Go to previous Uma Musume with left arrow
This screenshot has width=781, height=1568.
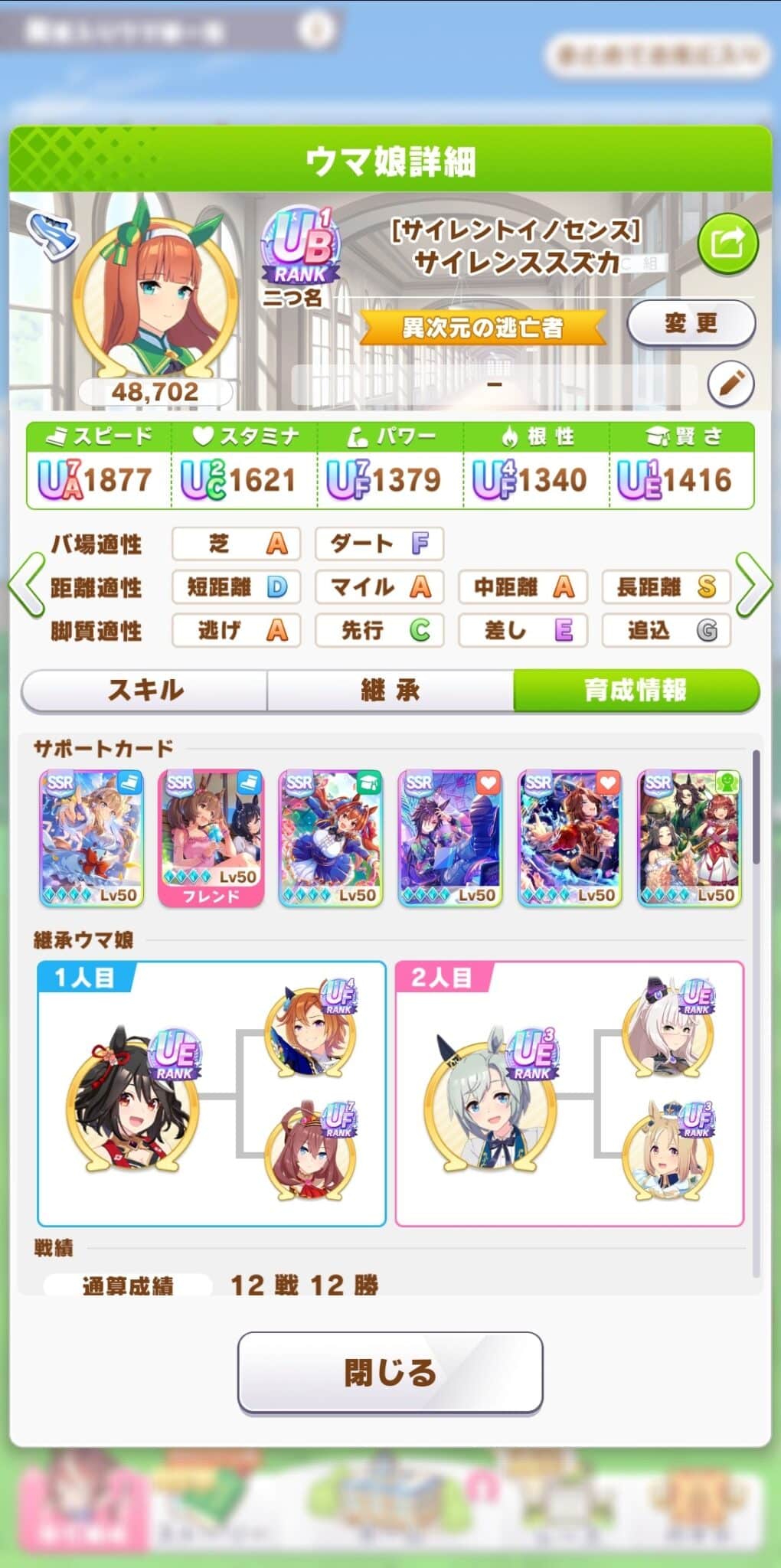pos(26,586)
